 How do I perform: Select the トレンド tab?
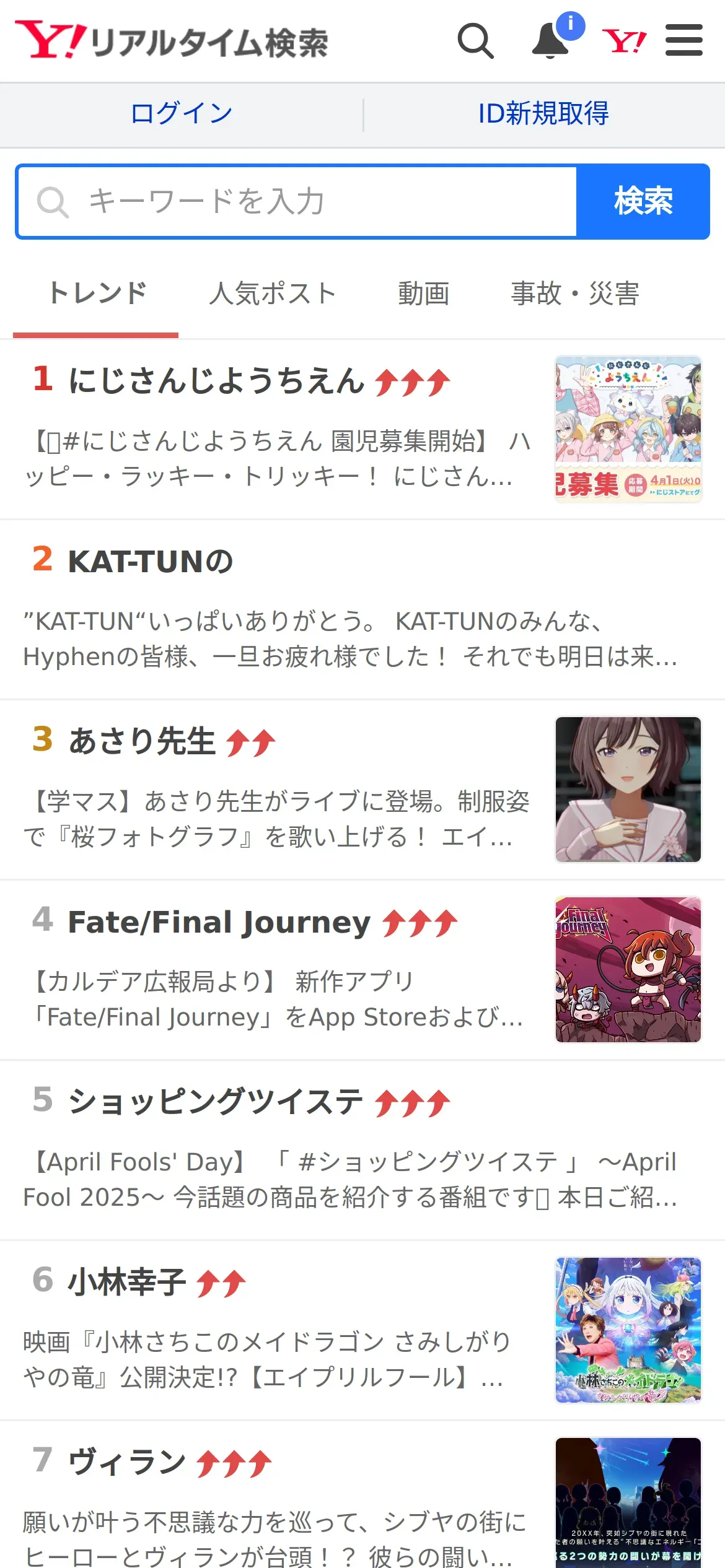(97, 294)
